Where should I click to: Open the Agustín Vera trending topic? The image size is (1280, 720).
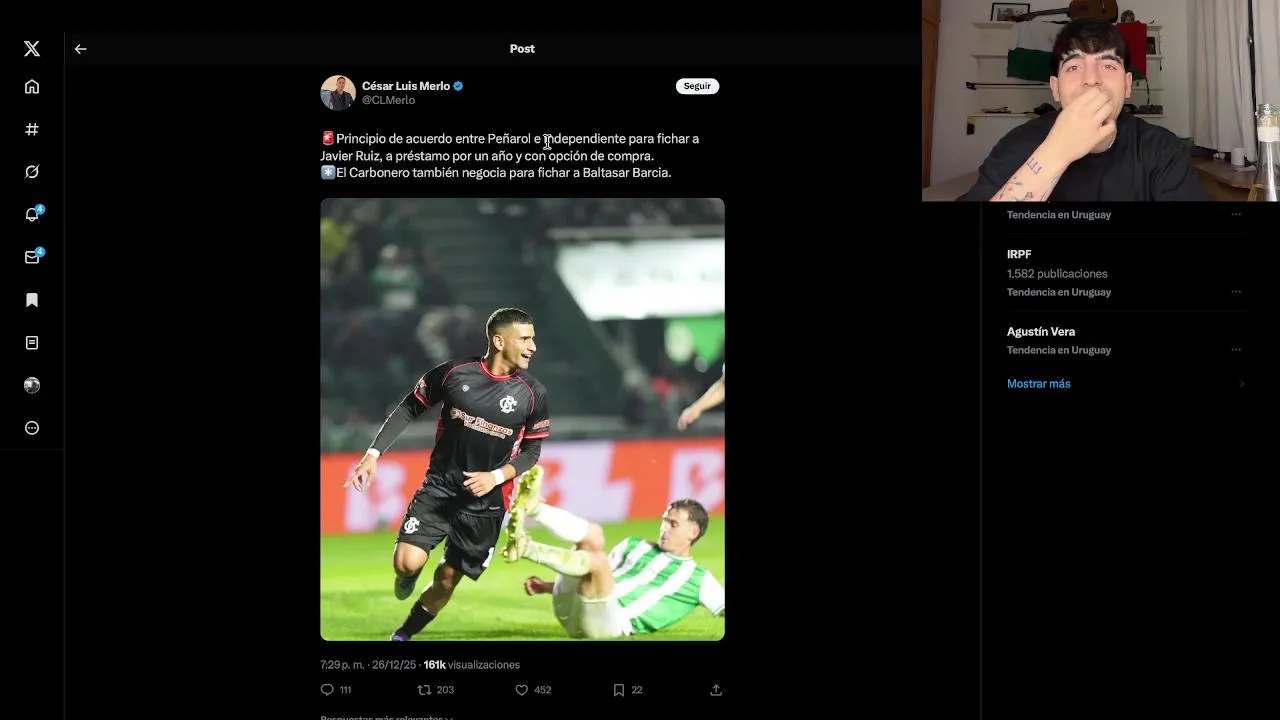[1041, 331]
